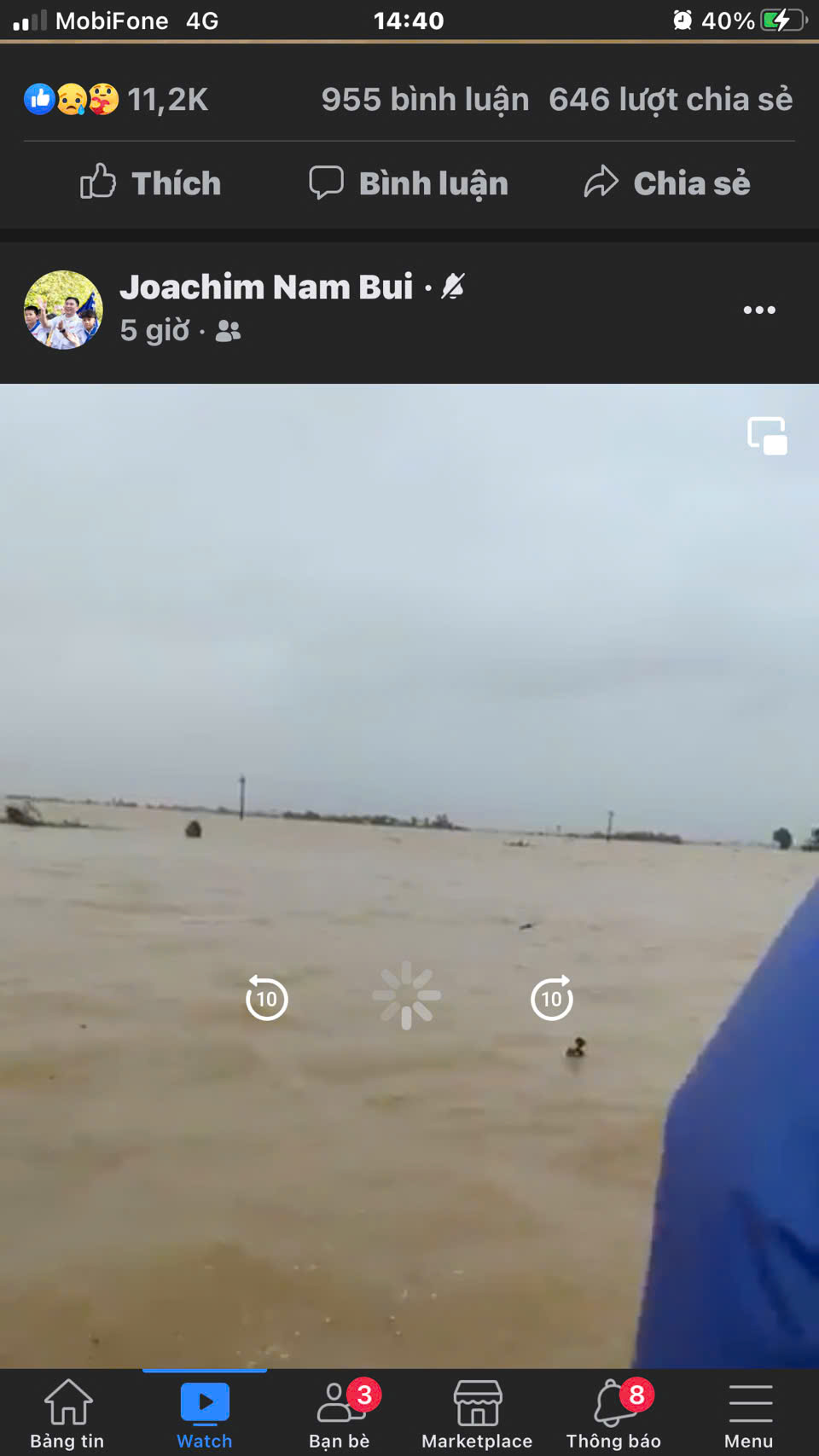This screenshot has width=819, height=1456.
Task: Open the 955 bình luận comments list
Action: (425, 100)
